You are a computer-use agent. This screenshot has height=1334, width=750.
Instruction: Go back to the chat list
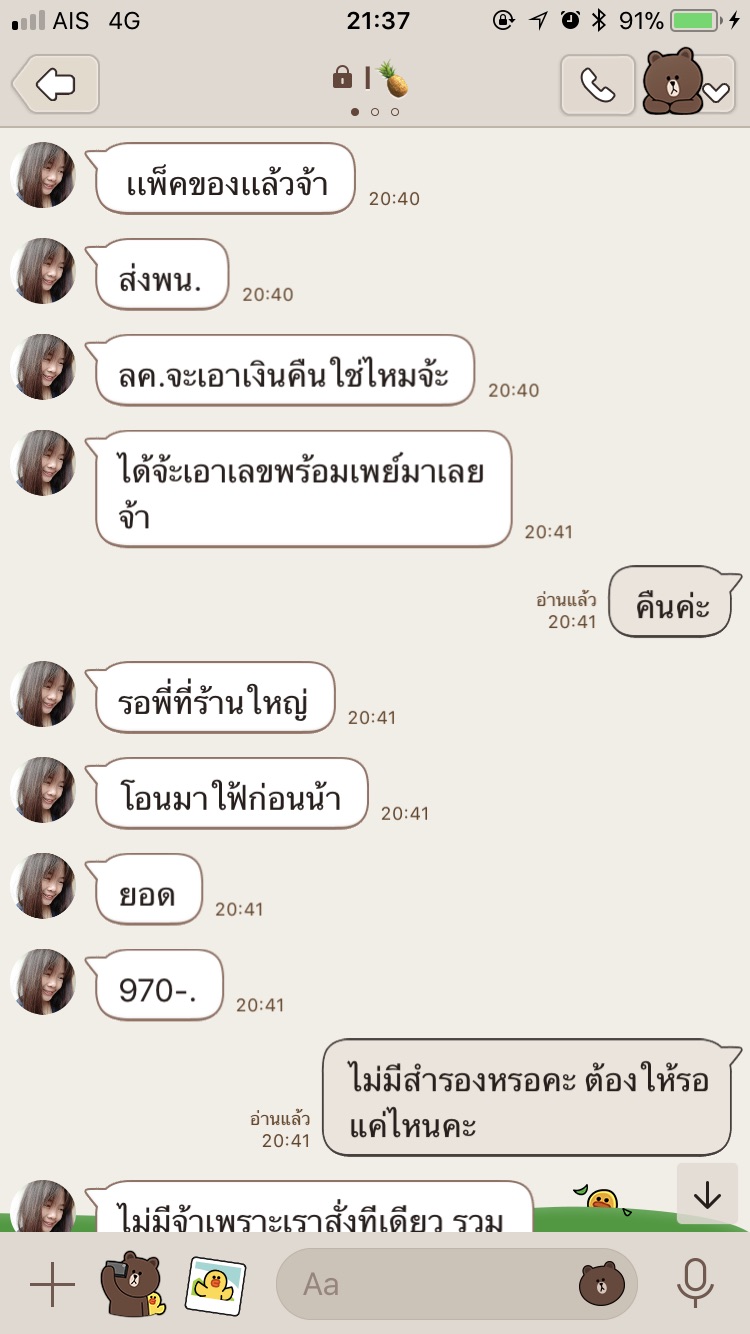pyautogui.click(x=56, y=85)
